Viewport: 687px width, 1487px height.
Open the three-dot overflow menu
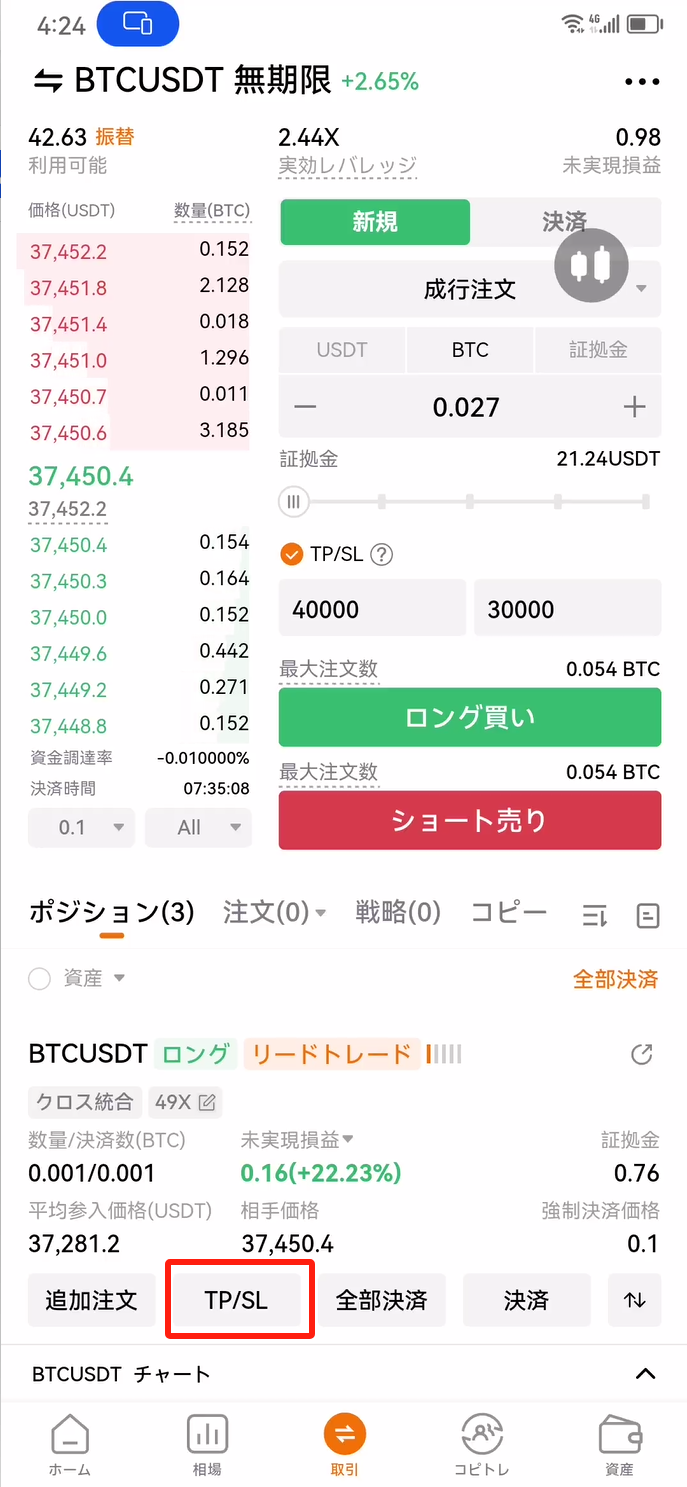pyautogui.click(x=642, y=81)
